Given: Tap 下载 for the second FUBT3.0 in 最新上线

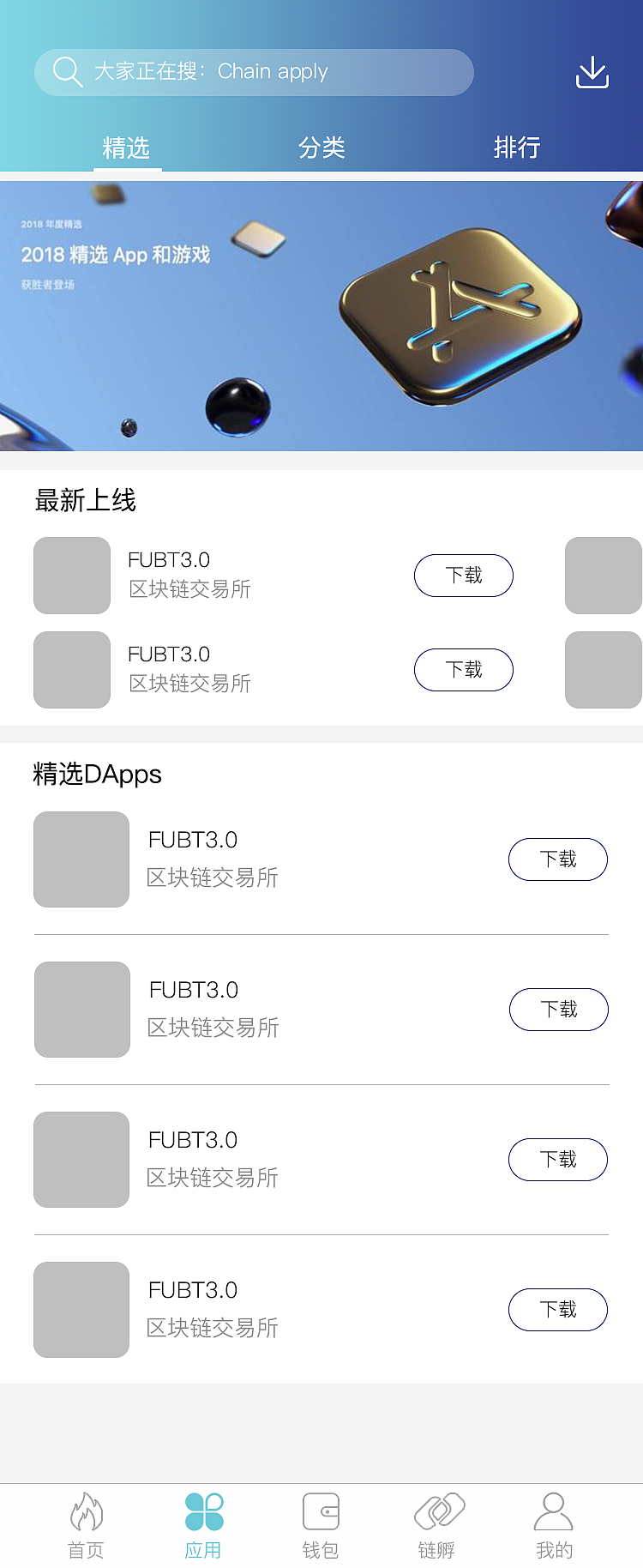Looking at the screenshot, I should point(463,670).
